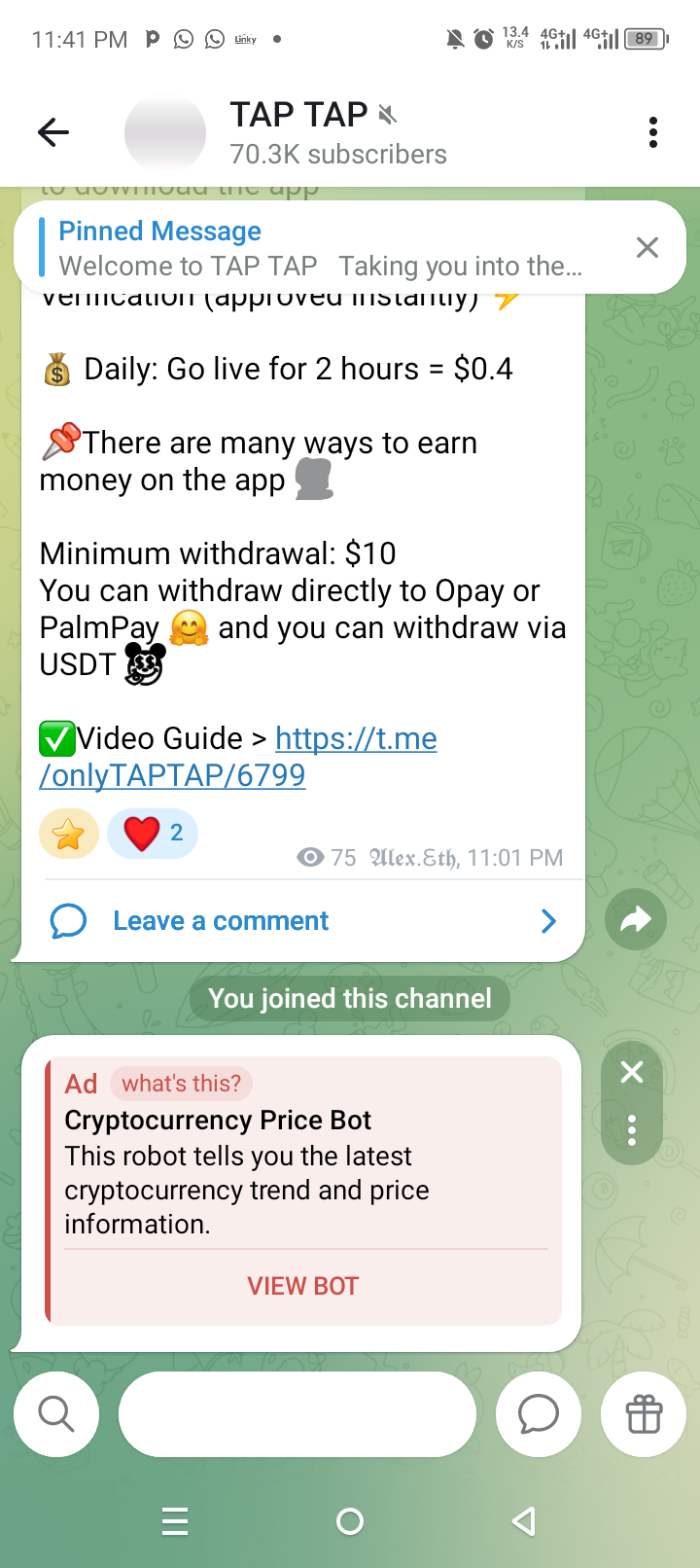Go to the Android home screen
This screenshot has height=1568, width=700.
pyautogui.click(x=349, y=1521)
